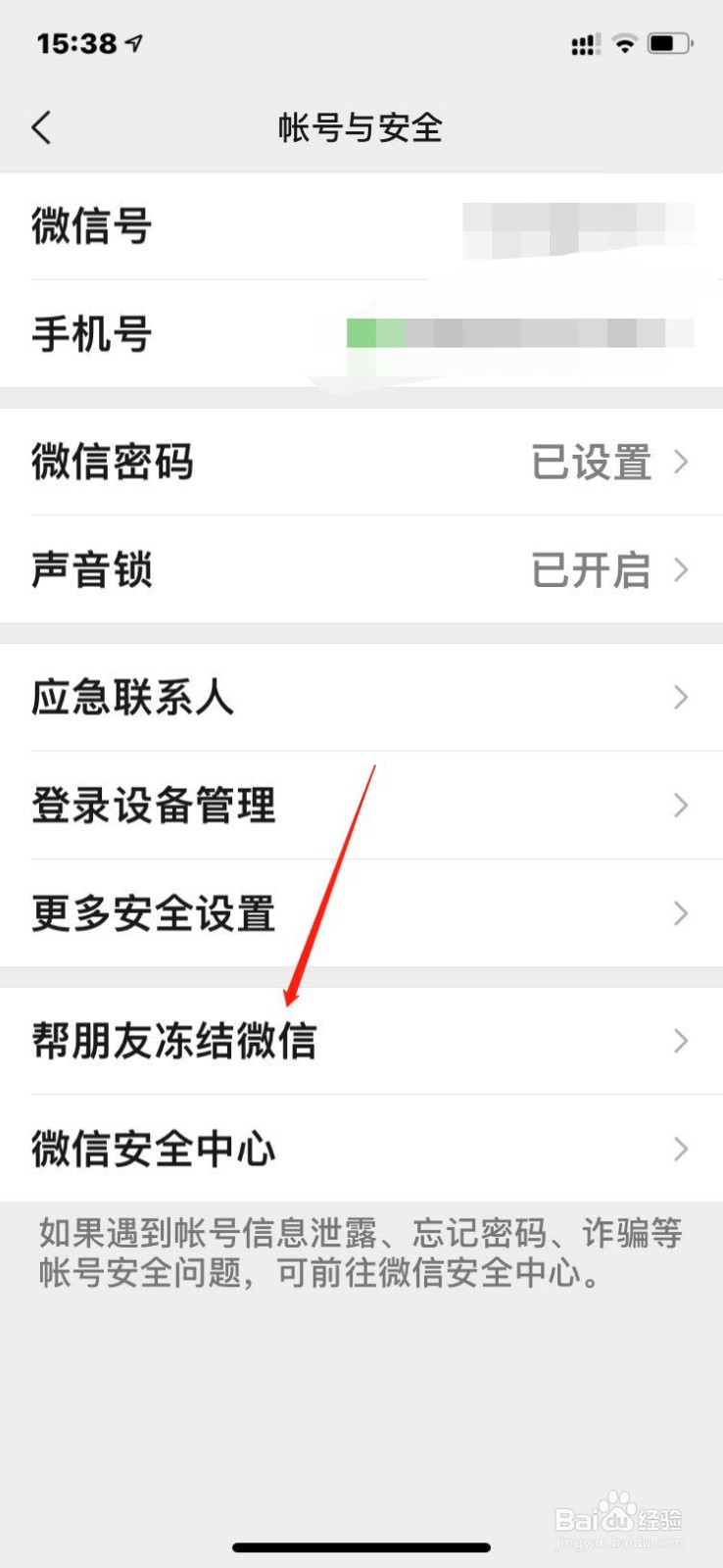Open the 微信安全中心 menu entry
The image size is (723, 1568).
361,1149
